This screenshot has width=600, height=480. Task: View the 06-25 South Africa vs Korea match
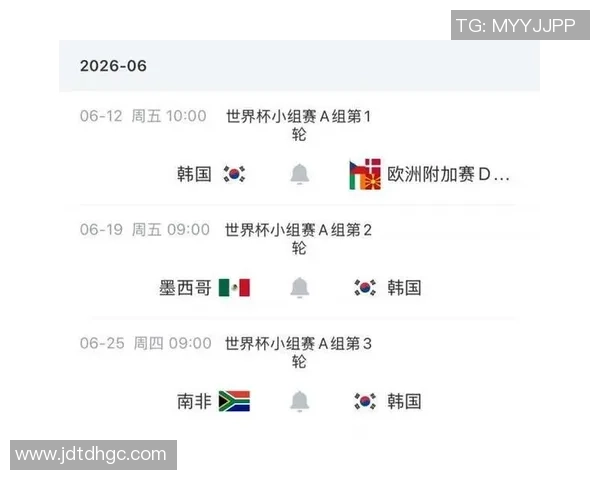point(298,352)
